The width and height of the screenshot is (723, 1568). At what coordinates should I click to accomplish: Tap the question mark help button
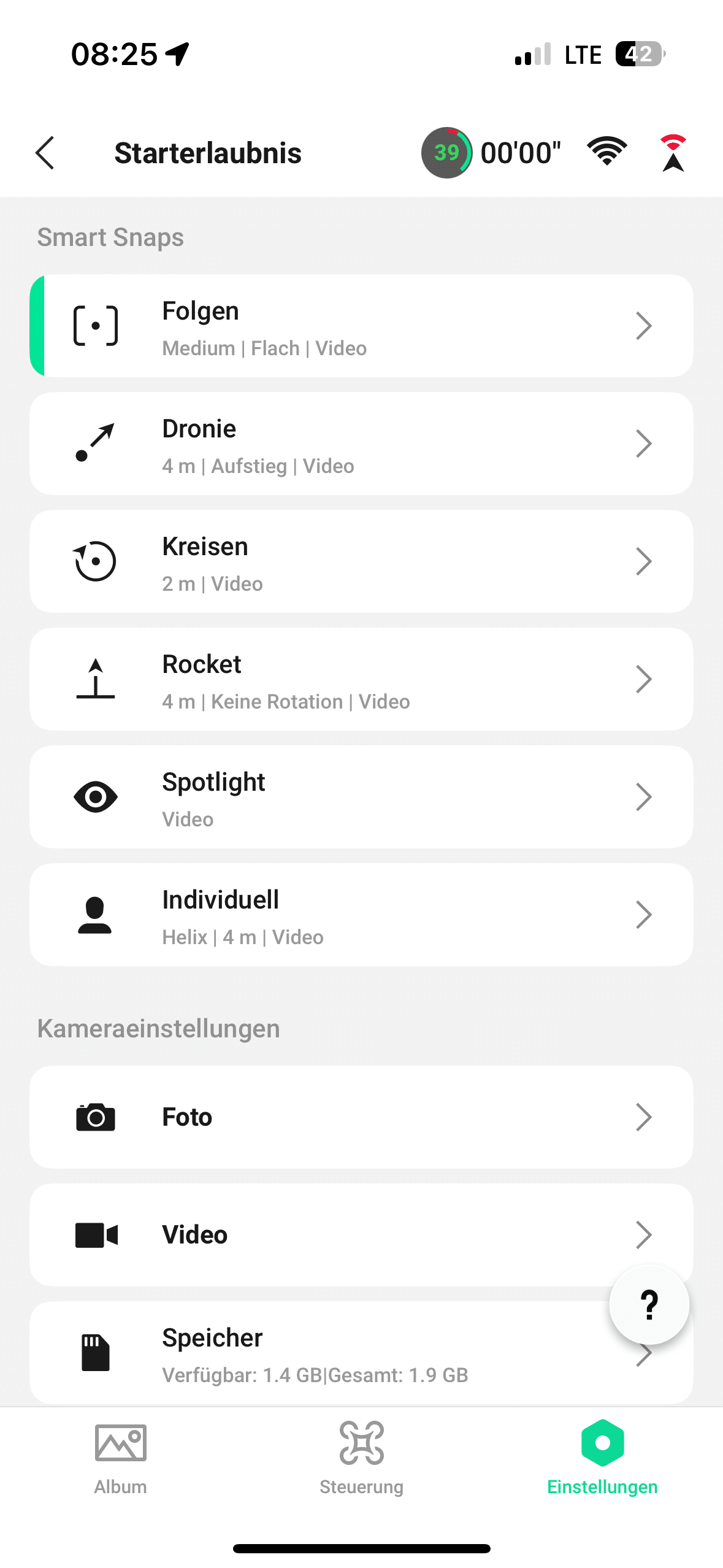pos(649,1305)
